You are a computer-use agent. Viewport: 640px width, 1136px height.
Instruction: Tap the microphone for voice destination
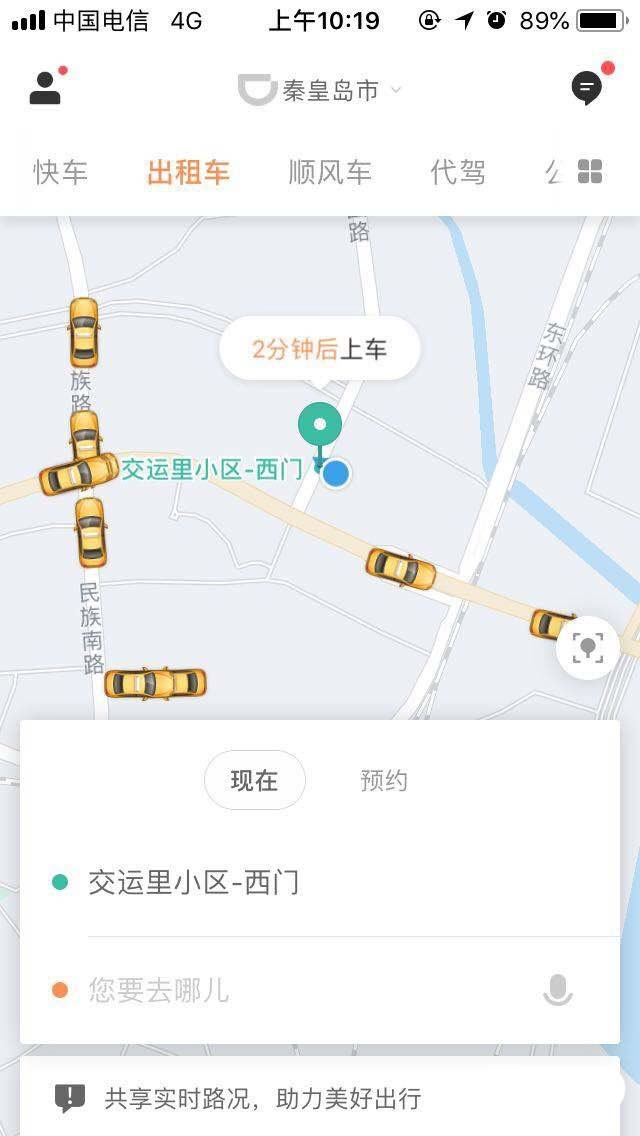[x=558, y=990]
